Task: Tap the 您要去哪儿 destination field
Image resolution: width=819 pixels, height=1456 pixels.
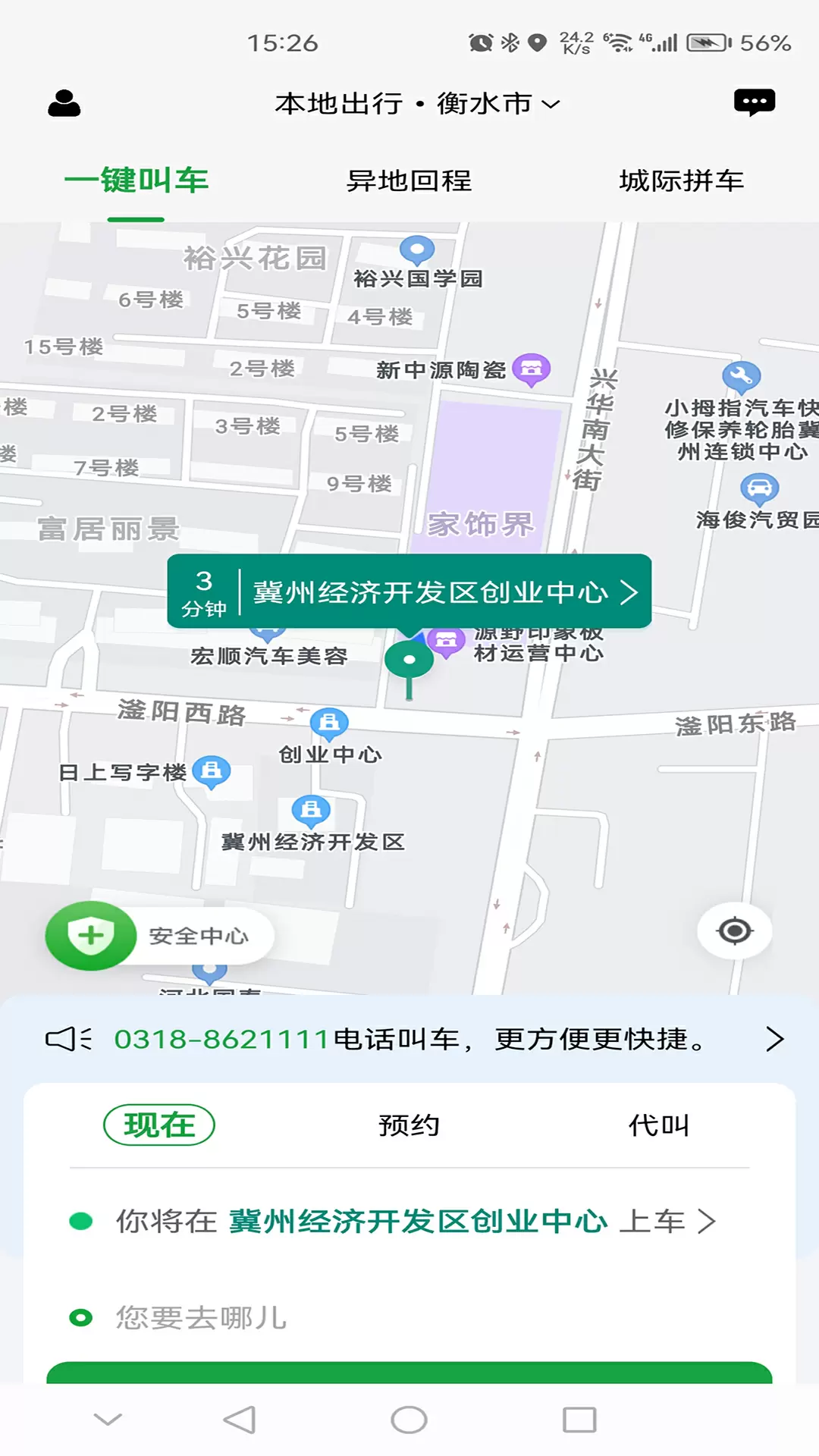Action: pyautogui.click(x=409, y=1318)
